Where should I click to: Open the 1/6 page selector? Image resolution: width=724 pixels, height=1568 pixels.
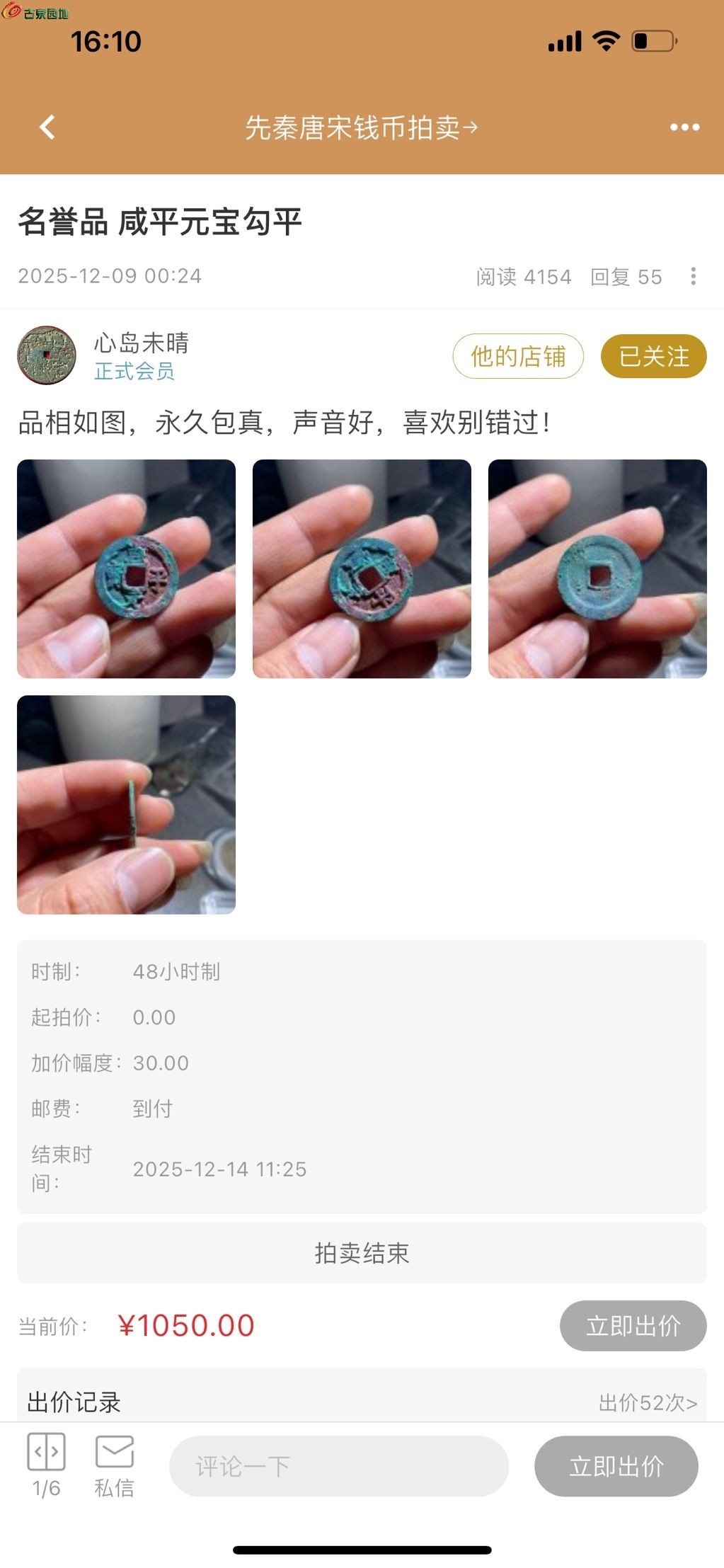(46, 1465)
